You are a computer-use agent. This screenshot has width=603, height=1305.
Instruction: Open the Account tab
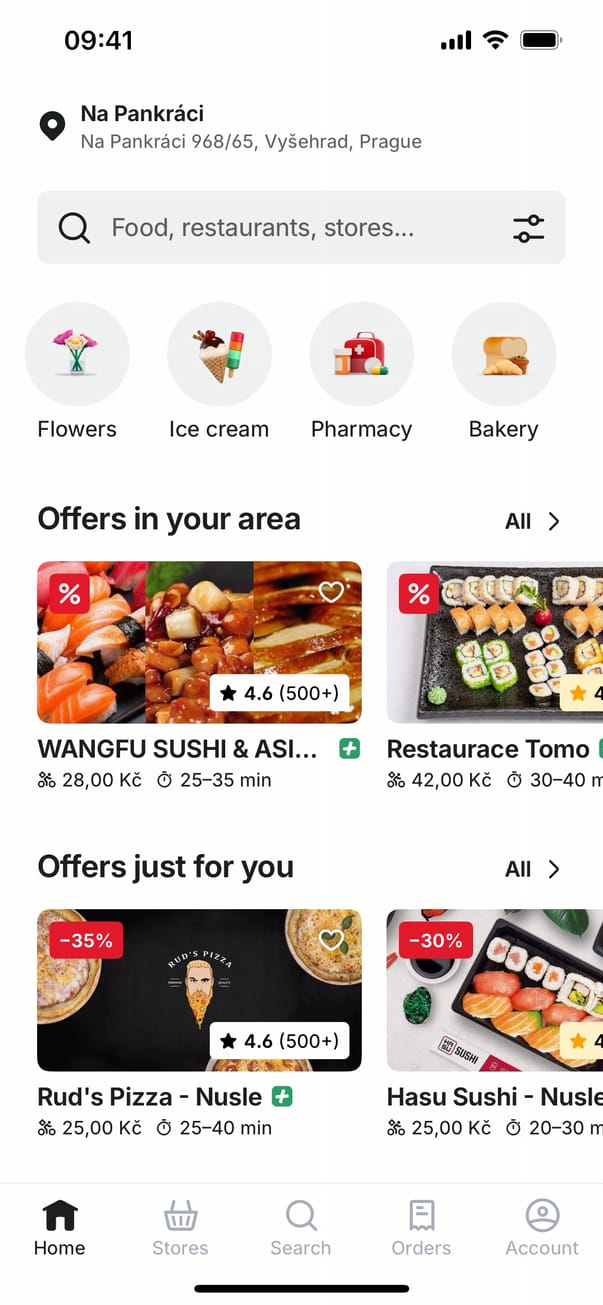542,1228
